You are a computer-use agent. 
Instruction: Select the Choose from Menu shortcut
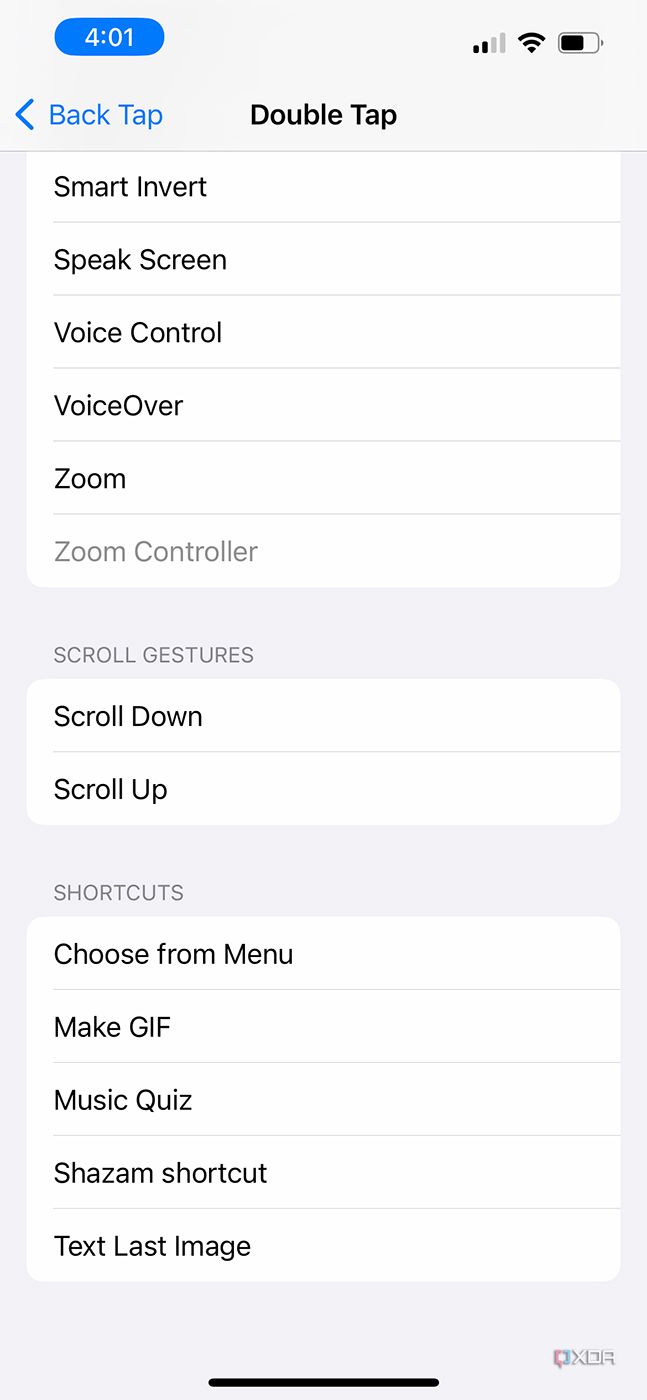[323, 954]
